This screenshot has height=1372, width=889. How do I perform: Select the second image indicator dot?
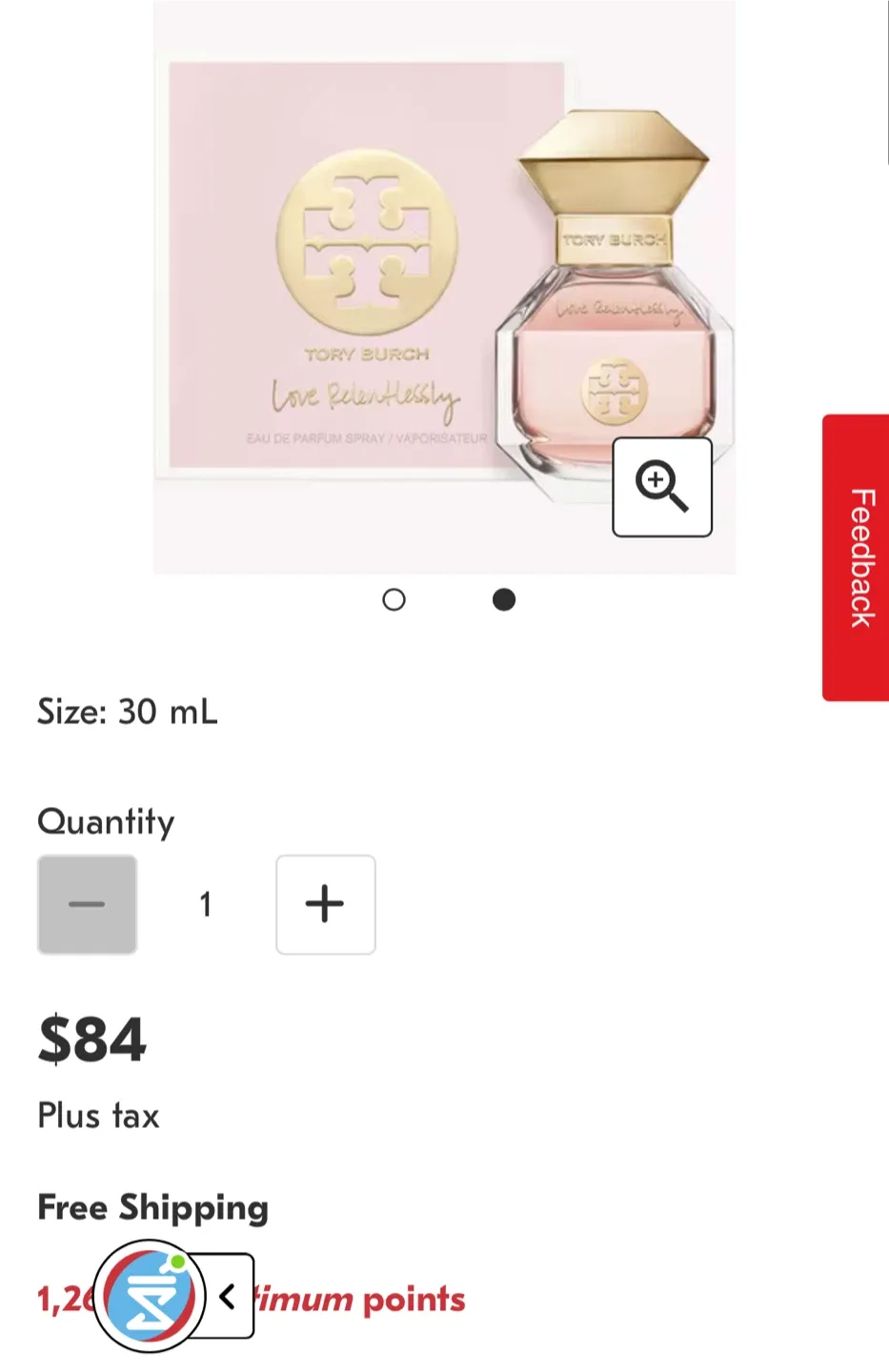(x=504, y=599)
